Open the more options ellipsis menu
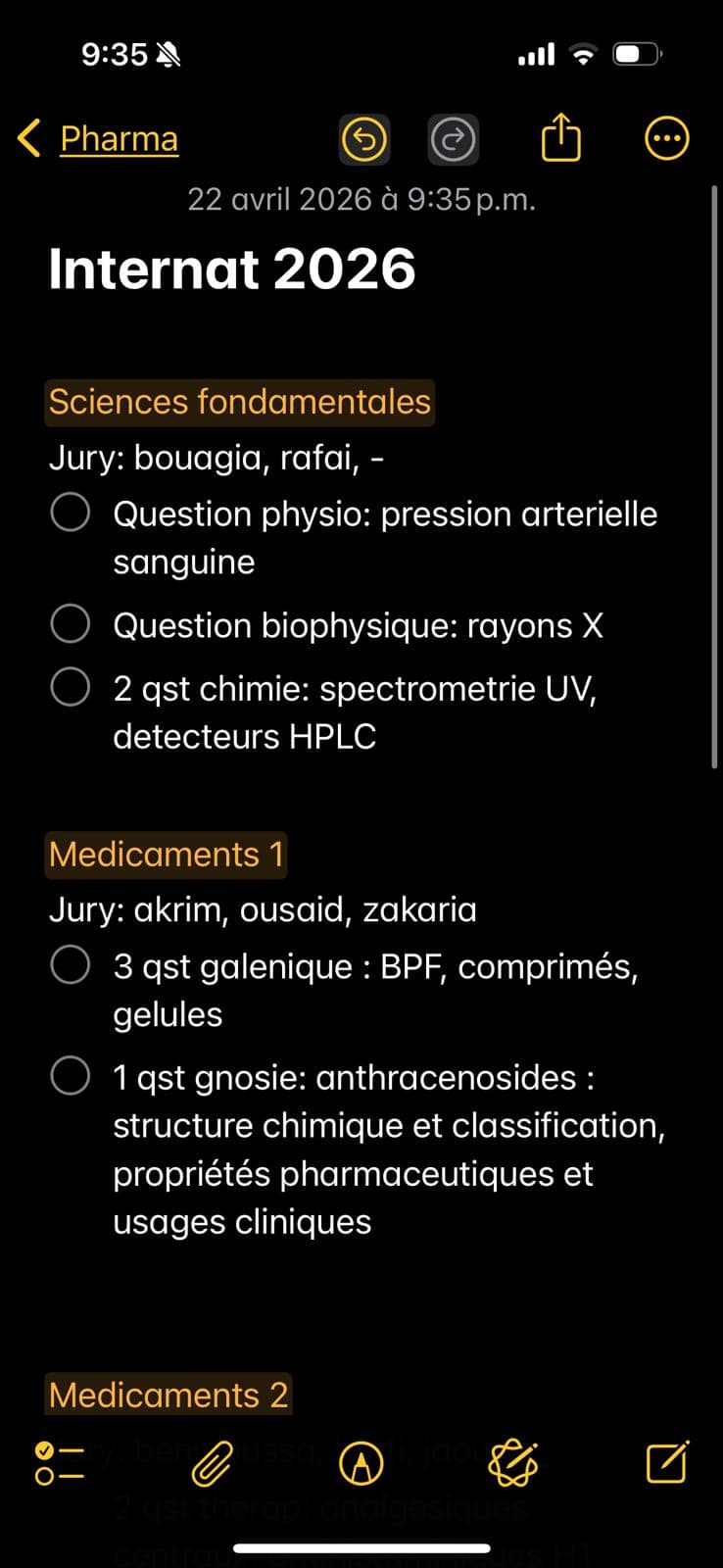723x1568 pixels. pyautogui.click(x=667, y=139)
